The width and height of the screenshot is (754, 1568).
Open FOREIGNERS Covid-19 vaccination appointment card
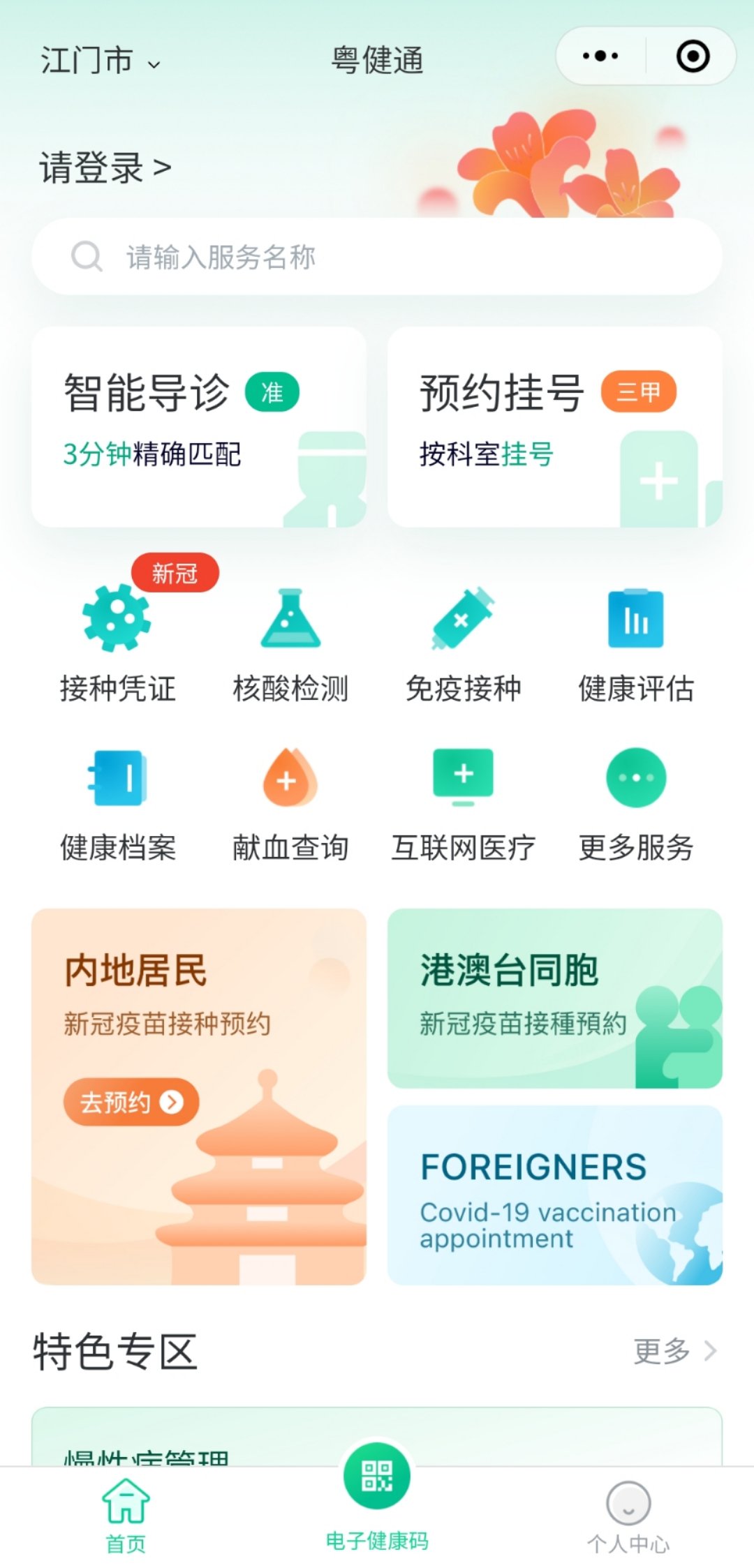(x=554, y=1195)
